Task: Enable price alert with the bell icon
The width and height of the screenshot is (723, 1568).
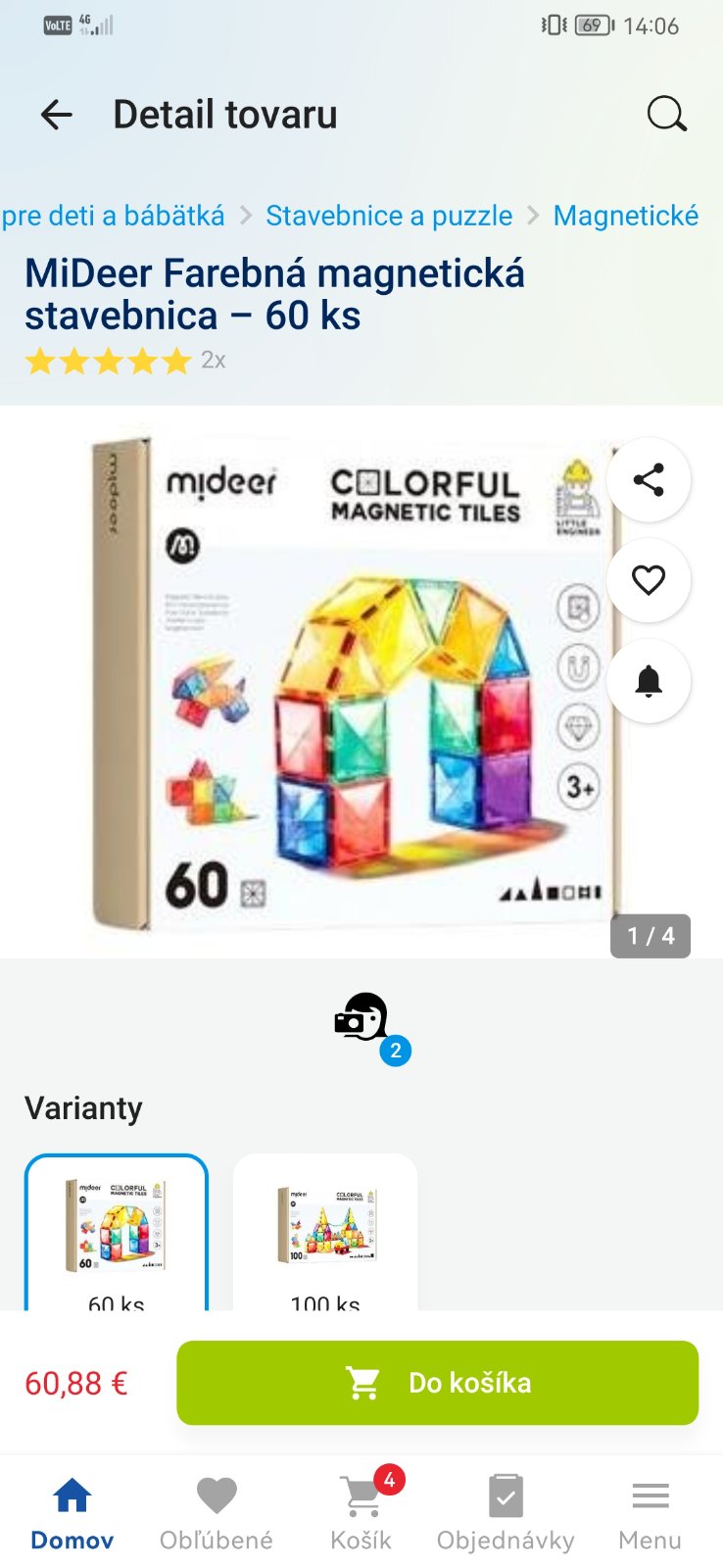Action: (649, 681)
